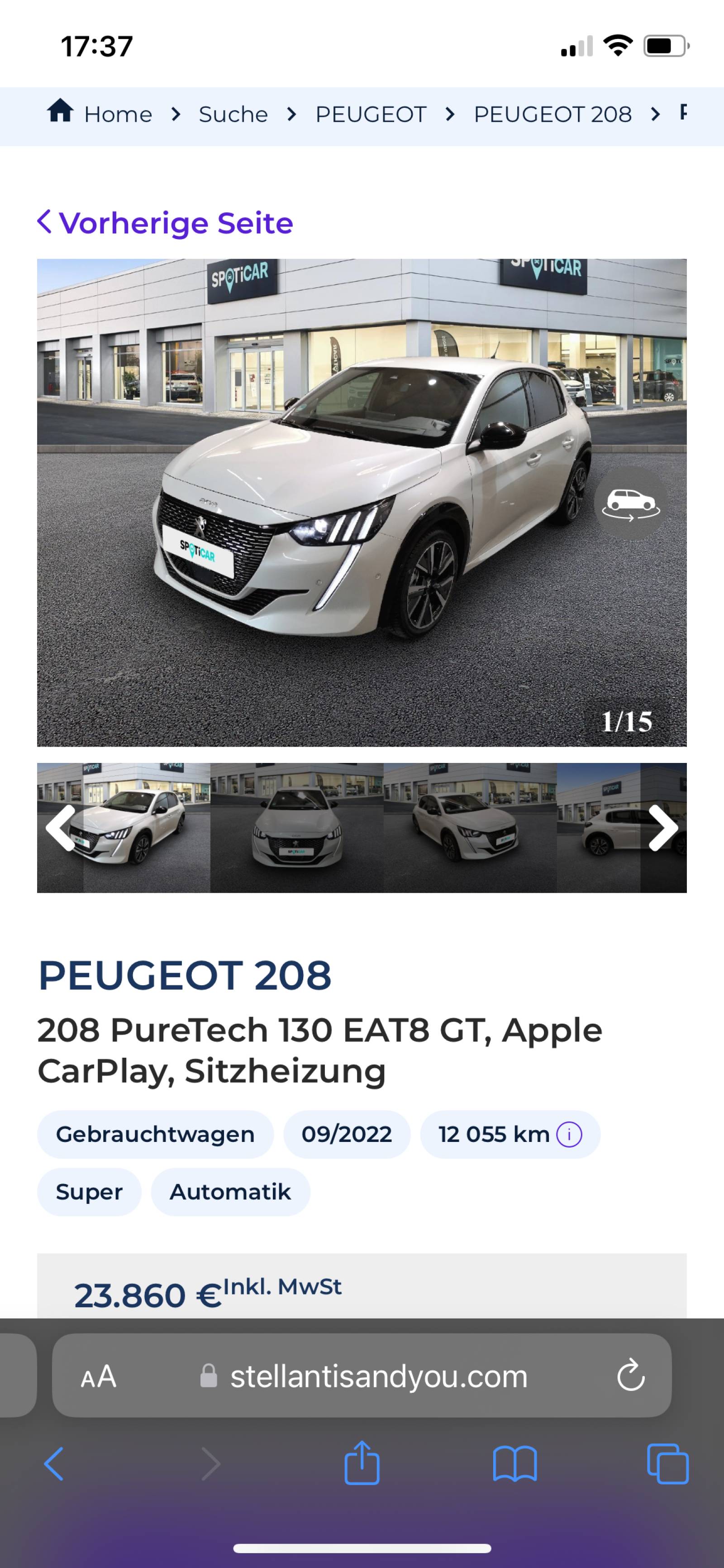Go to Home in the breadcrumb
724x1568 pixels.
(x=100, y=113)
